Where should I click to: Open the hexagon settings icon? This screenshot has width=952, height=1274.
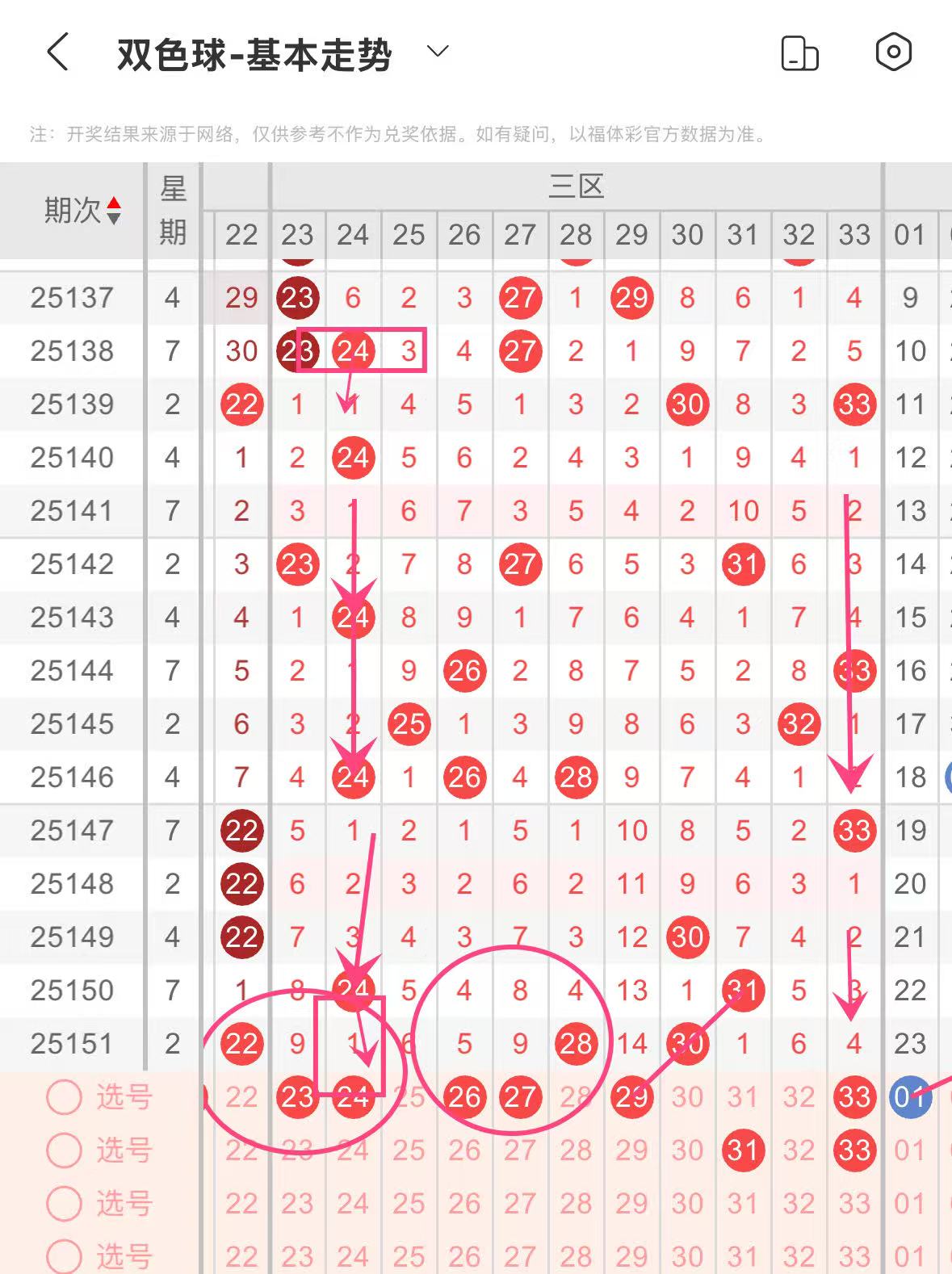[893, 52]
